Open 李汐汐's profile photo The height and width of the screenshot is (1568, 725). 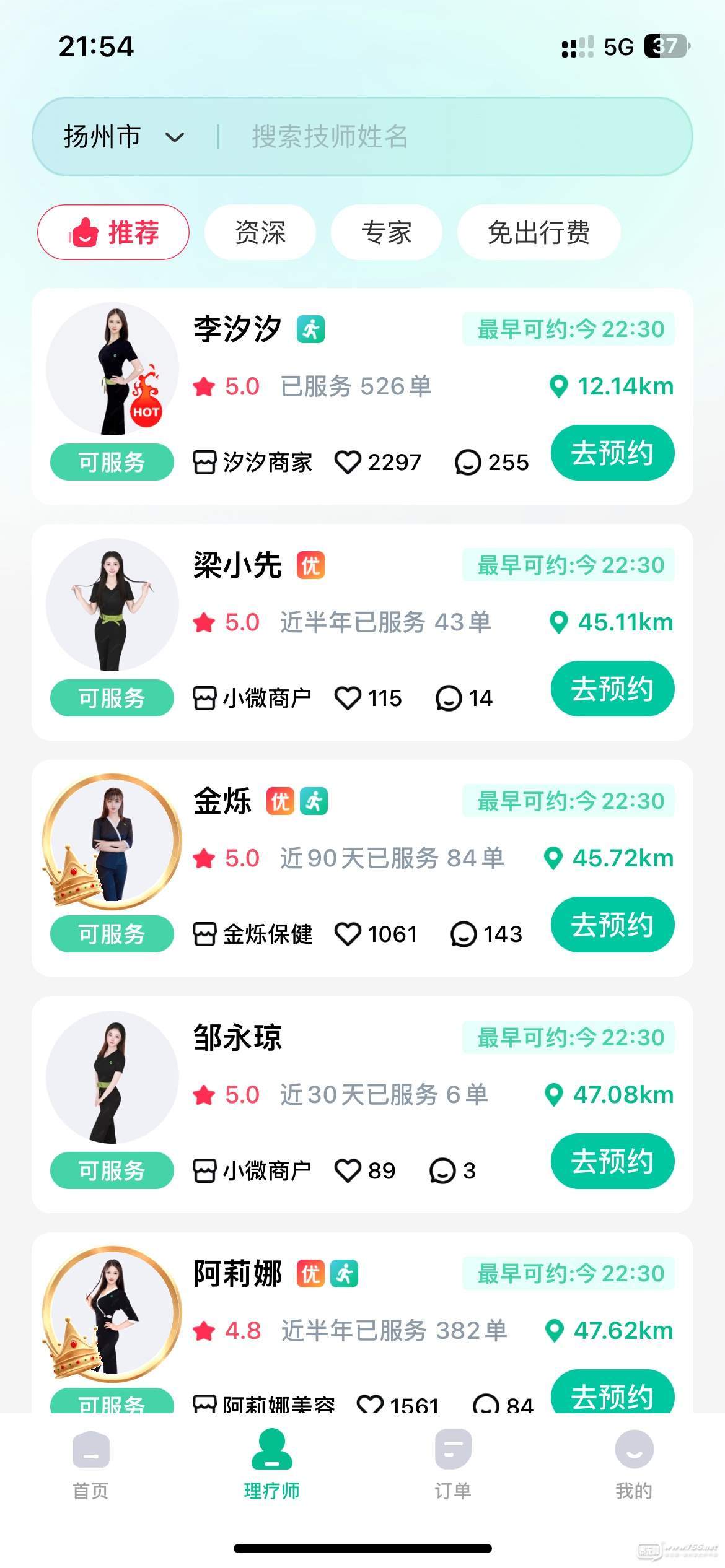[x=112, y=369]
